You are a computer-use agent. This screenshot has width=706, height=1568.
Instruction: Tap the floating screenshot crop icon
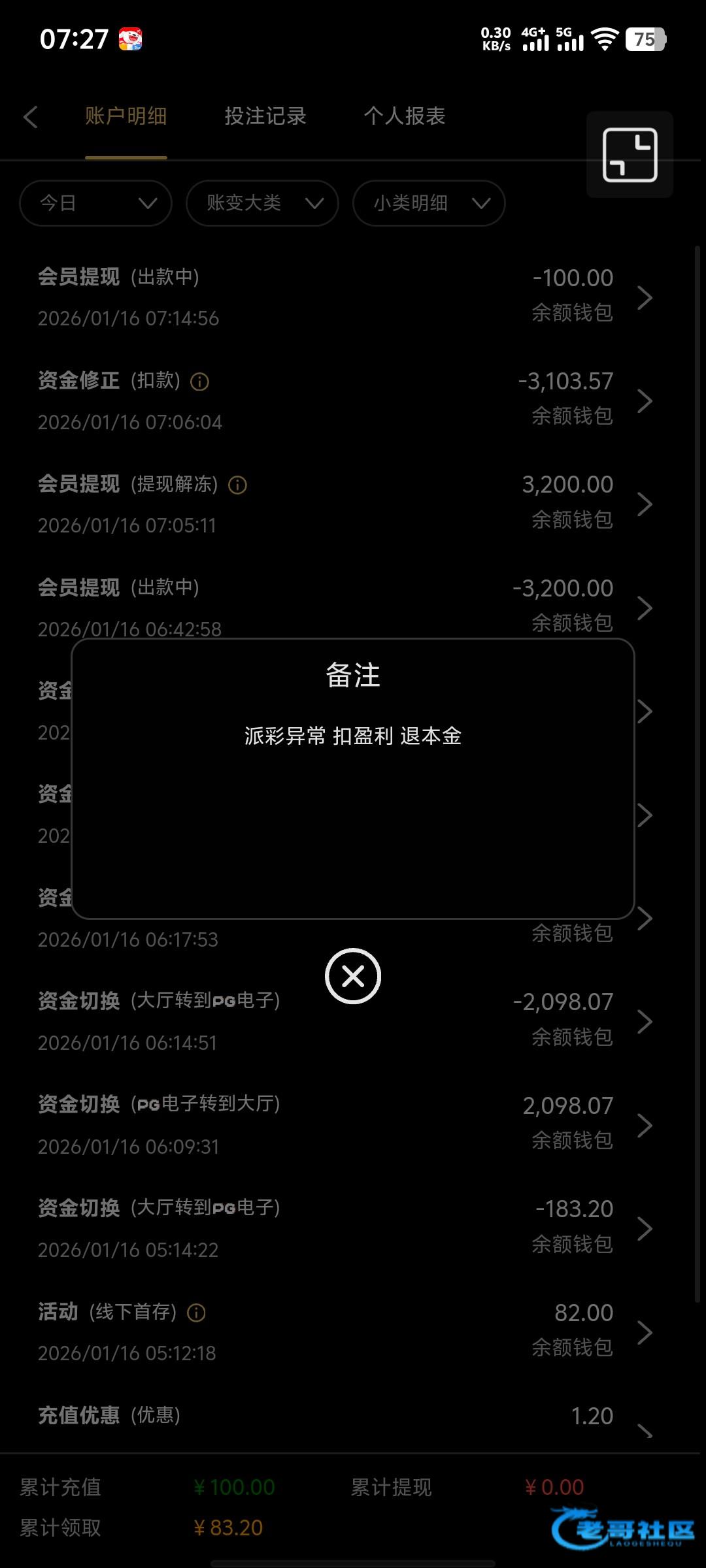630,155
